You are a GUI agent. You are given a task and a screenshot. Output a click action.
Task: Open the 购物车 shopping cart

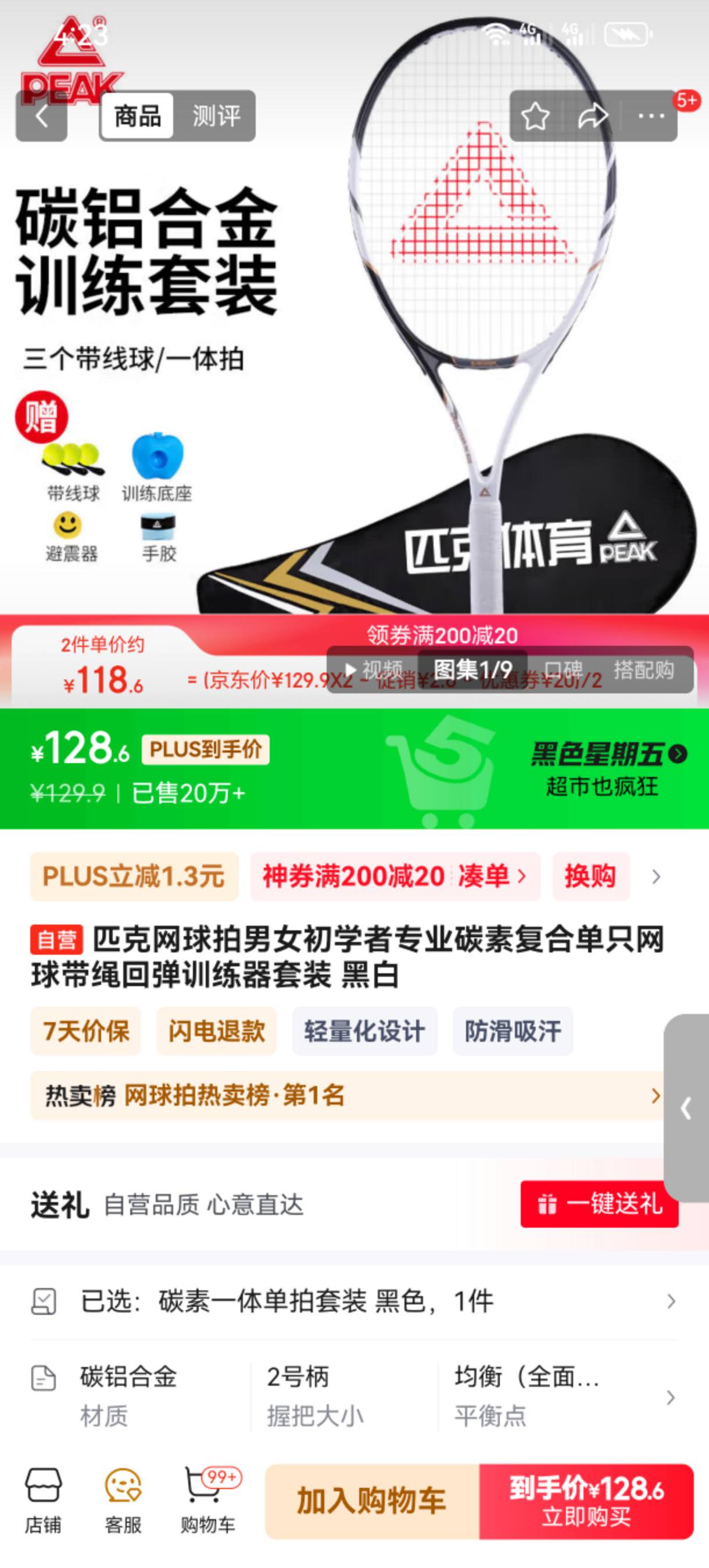(208, 1501)
